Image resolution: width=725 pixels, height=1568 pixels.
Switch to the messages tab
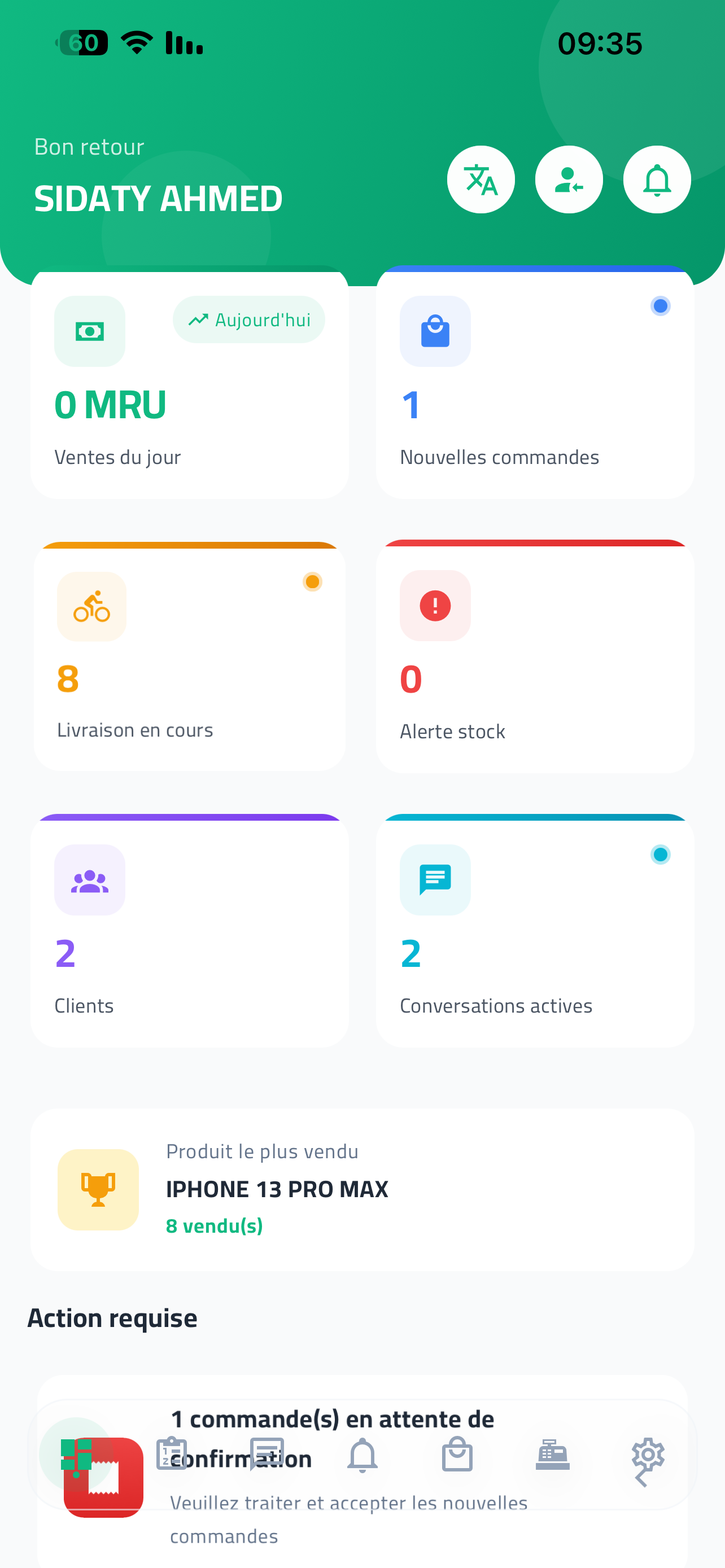click(267, 1455)
